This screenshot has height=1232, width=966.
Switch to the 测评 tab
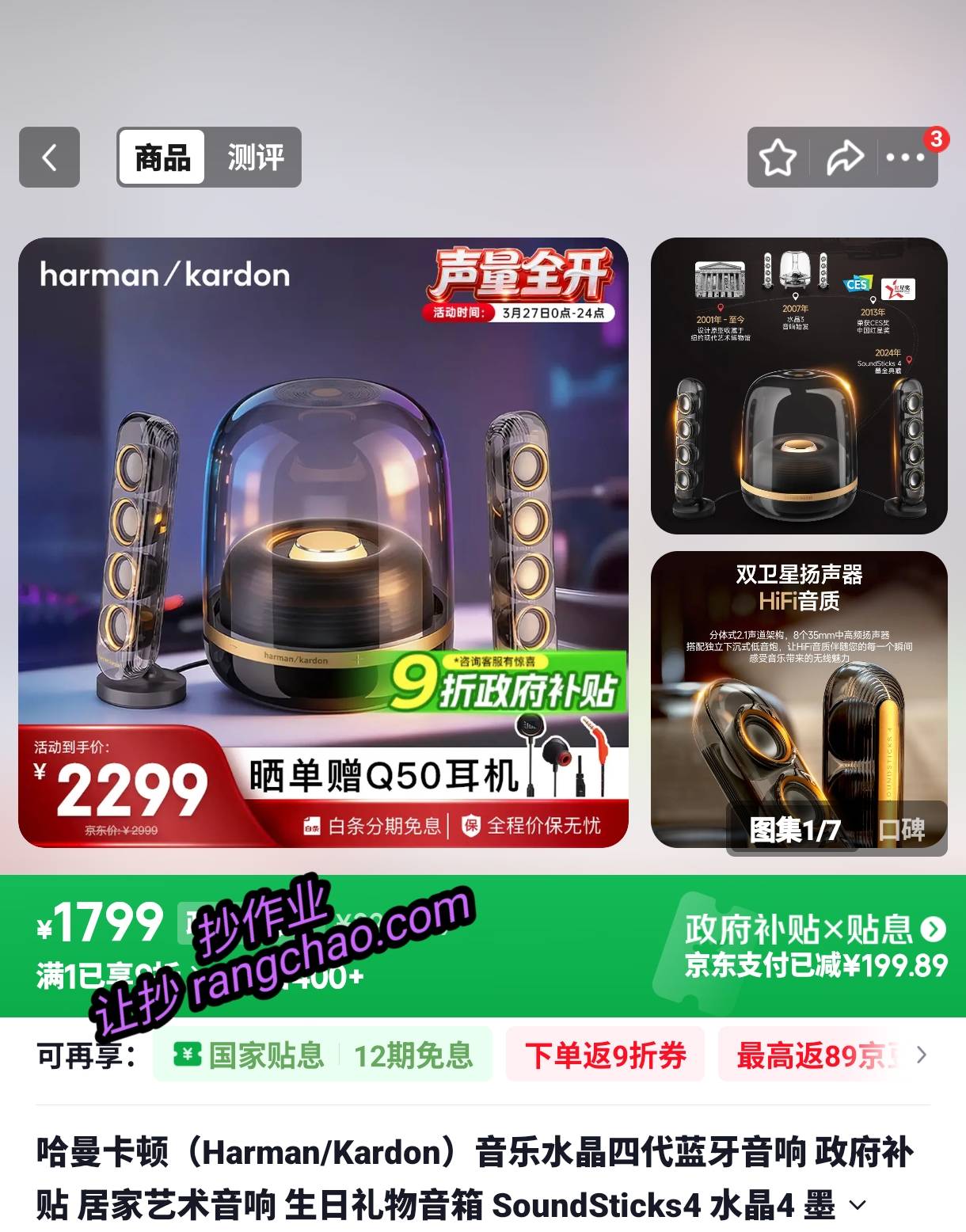[x=255, y=157]
